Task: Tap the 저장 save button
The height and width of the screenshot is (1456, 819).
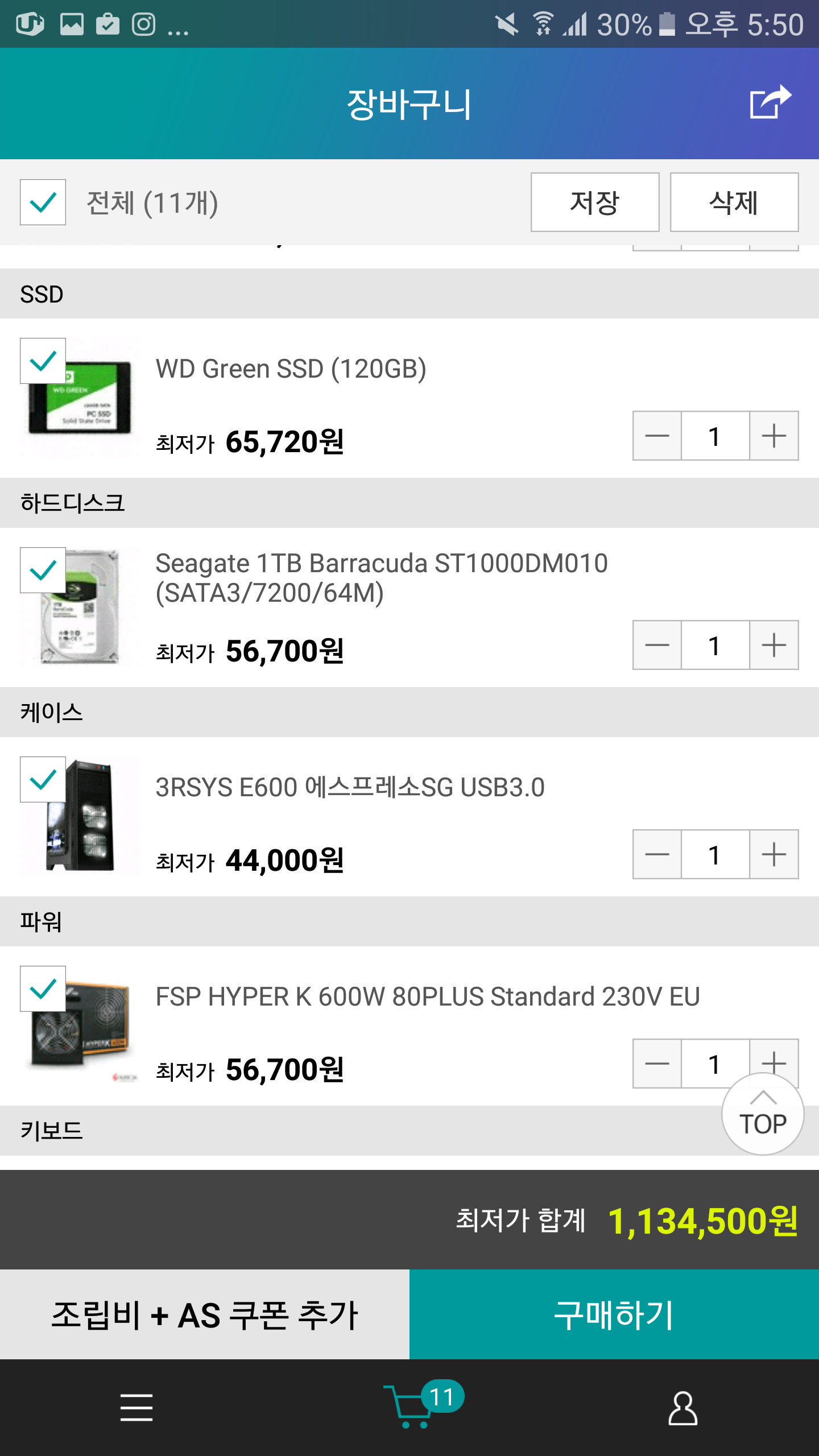Action: coord(594,202)
